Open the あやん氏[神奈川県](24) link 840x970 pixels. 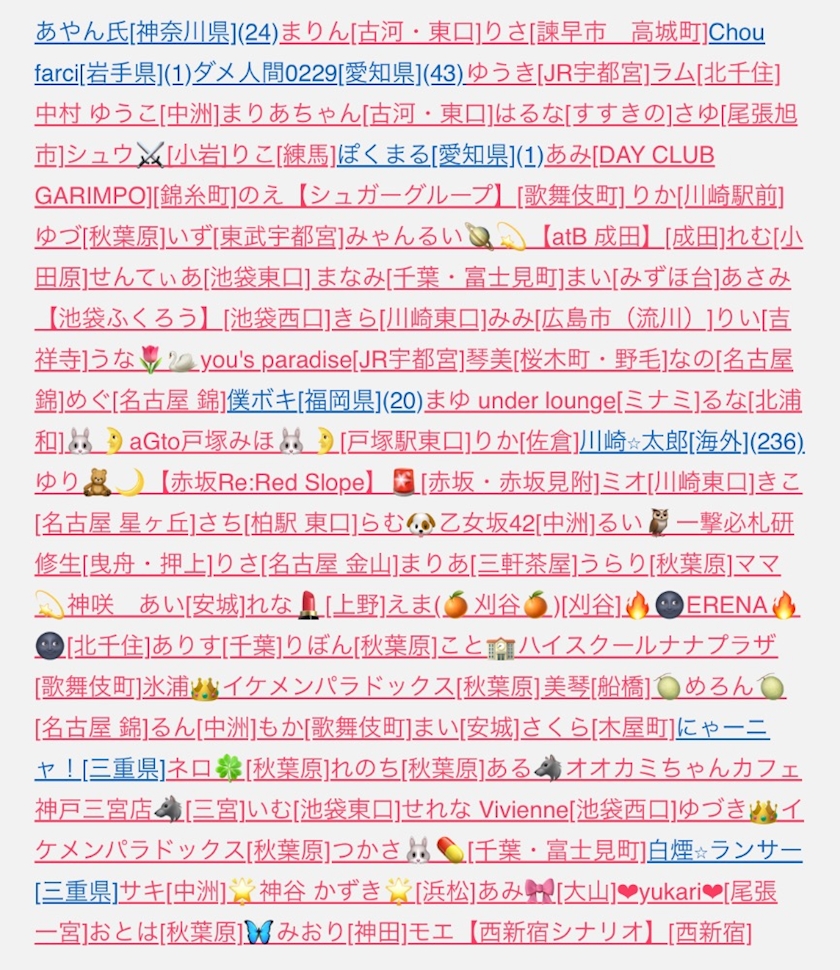tap(156, 32)
